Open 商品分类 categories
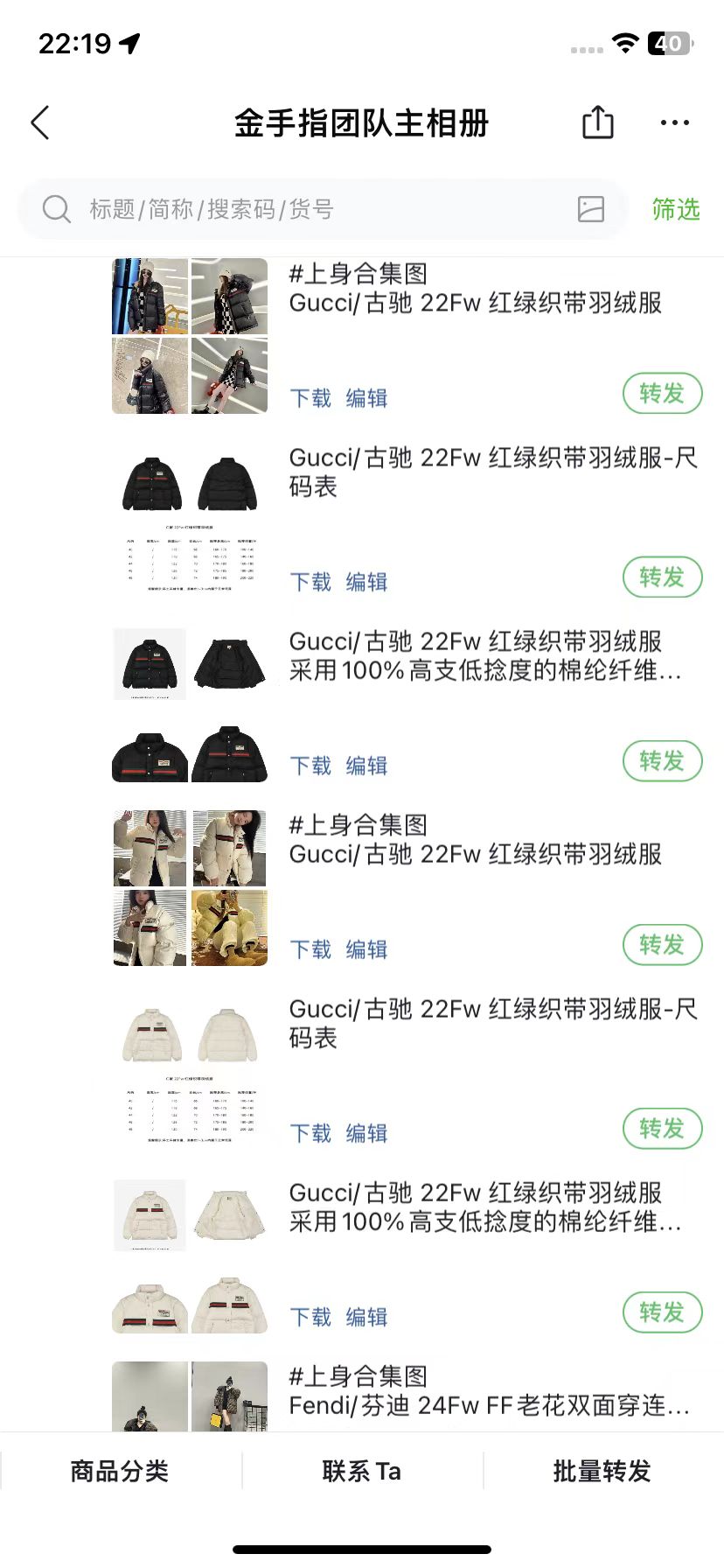Viewport: 724px width, 1568px height. tap(120, 1471)
